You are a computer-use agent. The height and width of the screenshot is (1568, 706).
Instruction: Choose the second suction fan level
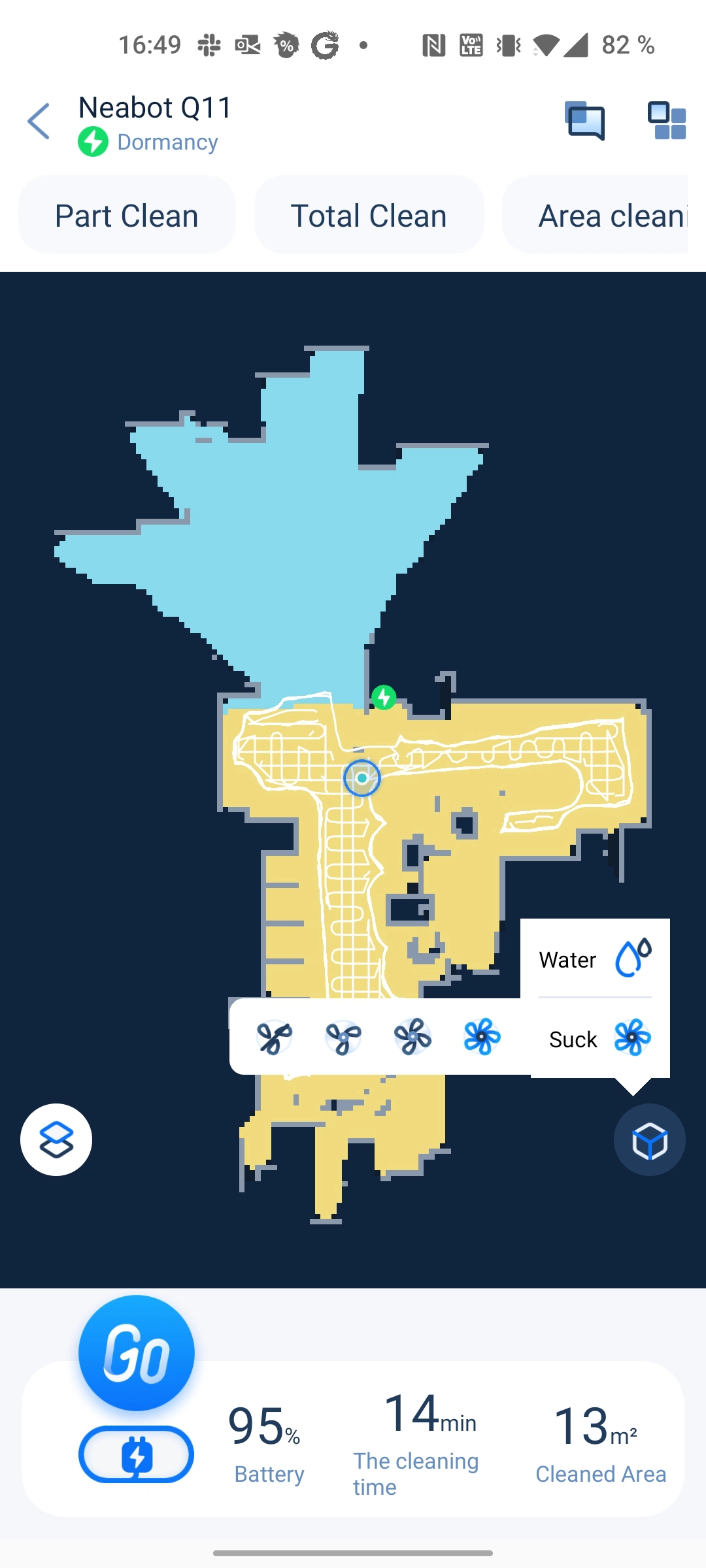pos(343,1037)
